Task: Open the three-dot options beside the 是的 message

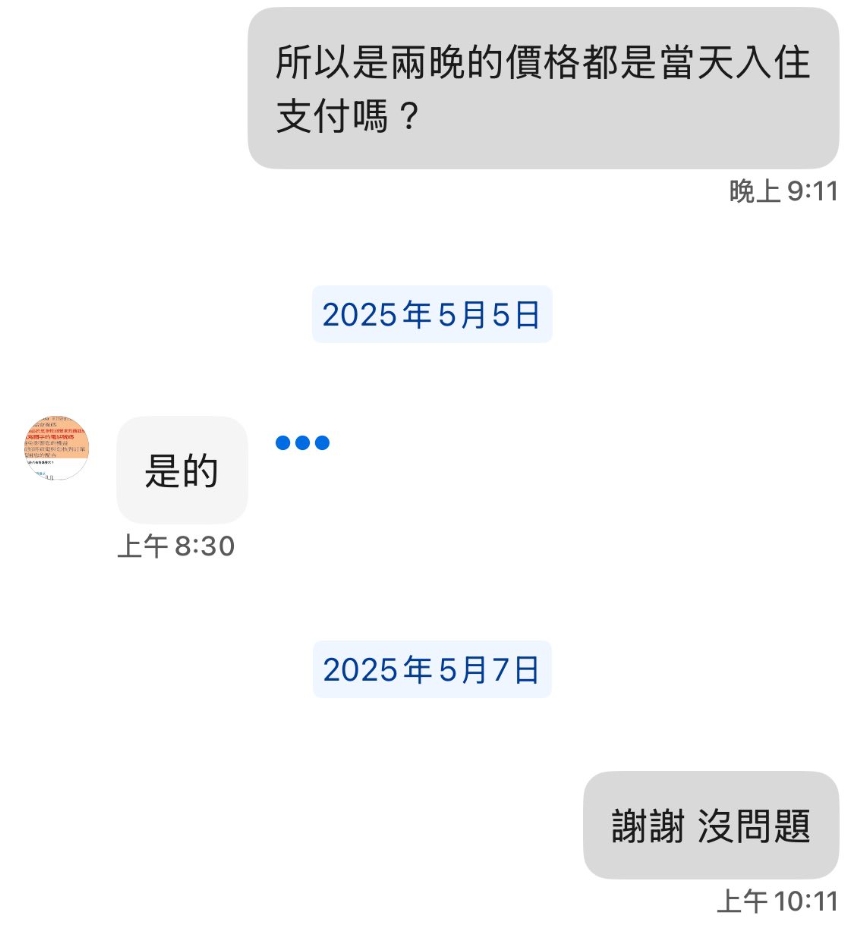Action: point(302,443)
